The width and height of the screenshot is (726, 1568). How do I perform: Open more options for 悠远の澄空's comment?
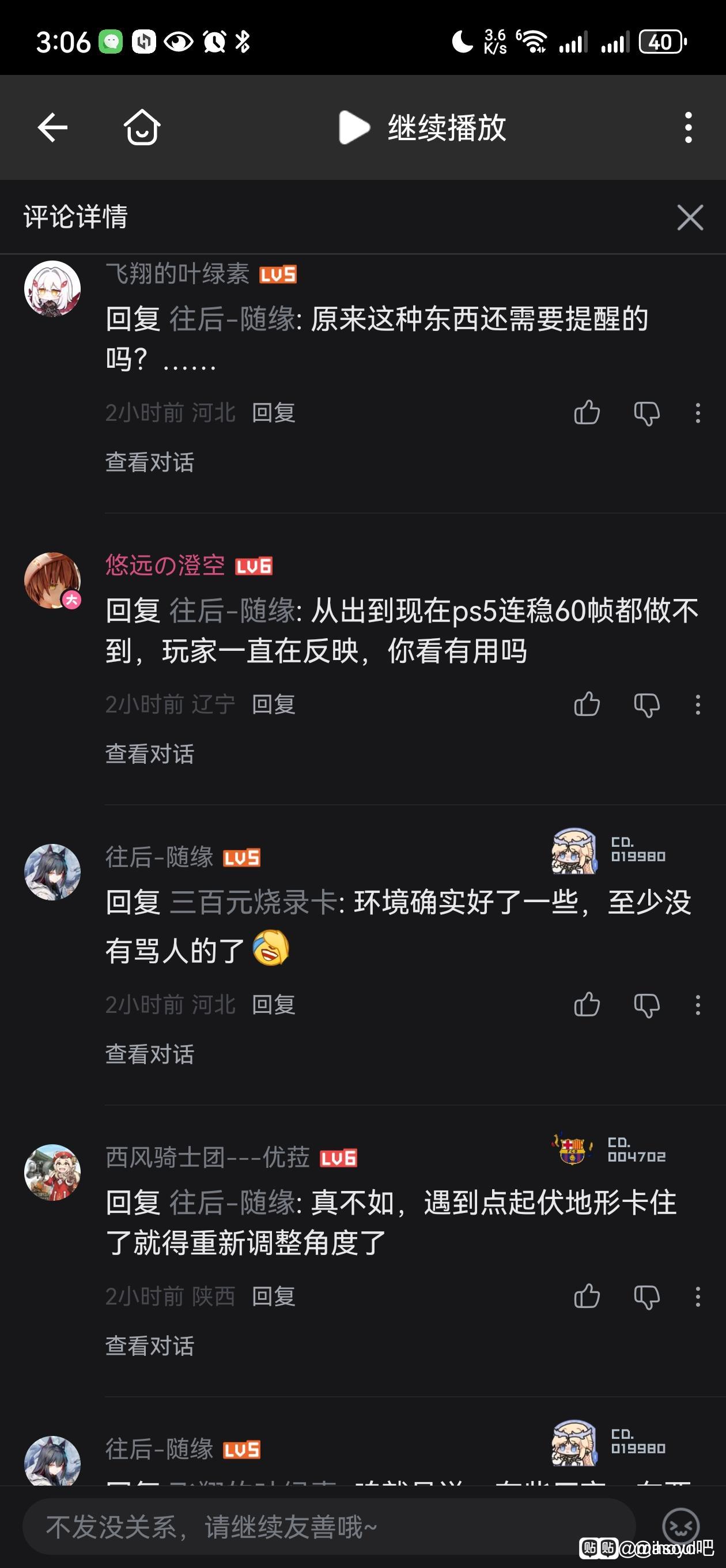click(x=697, y=705)
